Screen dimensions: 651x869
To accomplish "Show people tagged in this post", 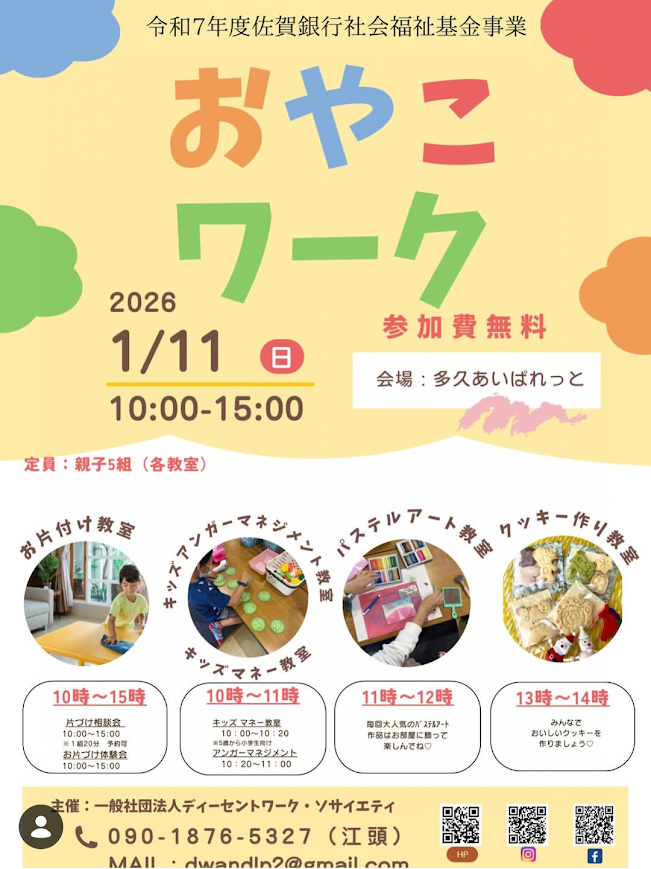I will pos(41,826).
